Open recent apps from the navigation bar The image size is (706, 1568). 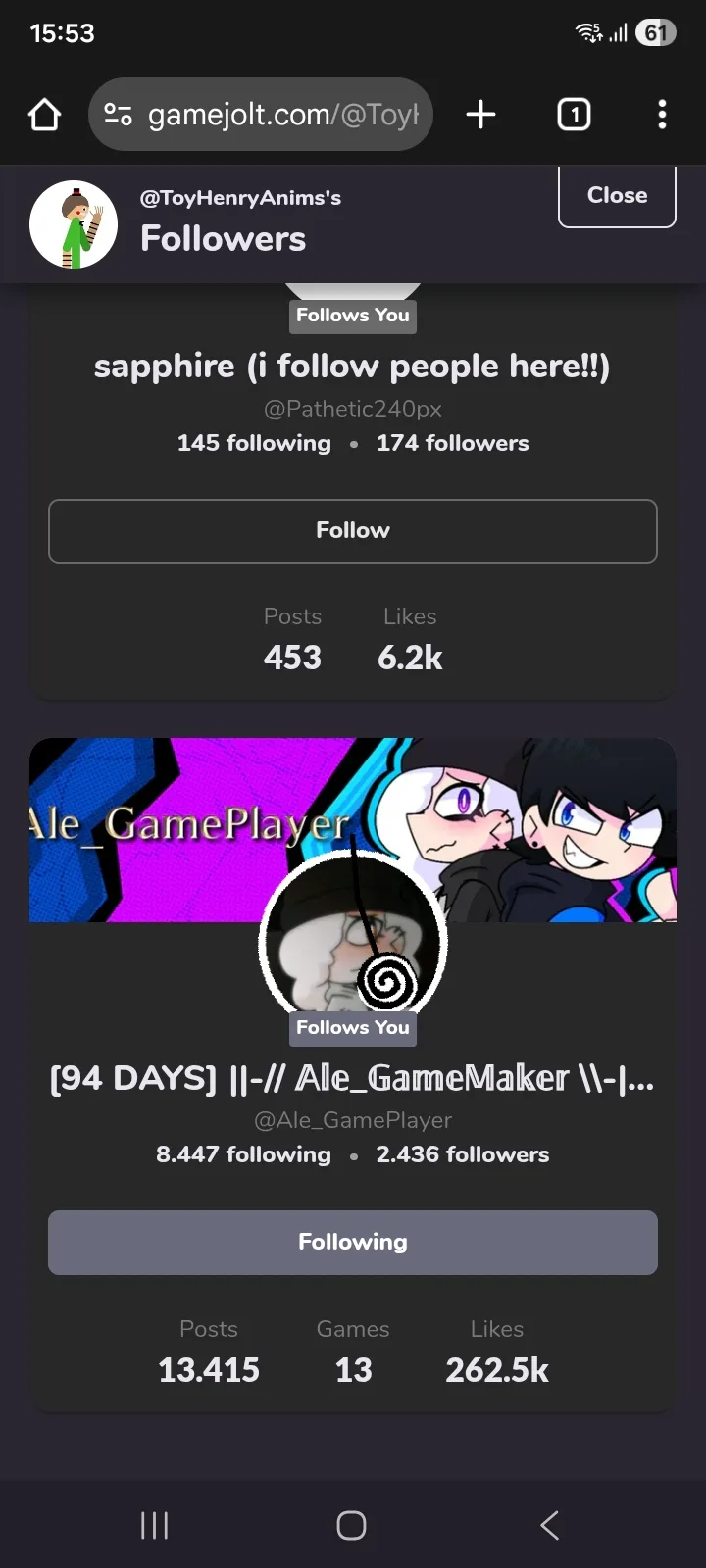coord(155,1525)
